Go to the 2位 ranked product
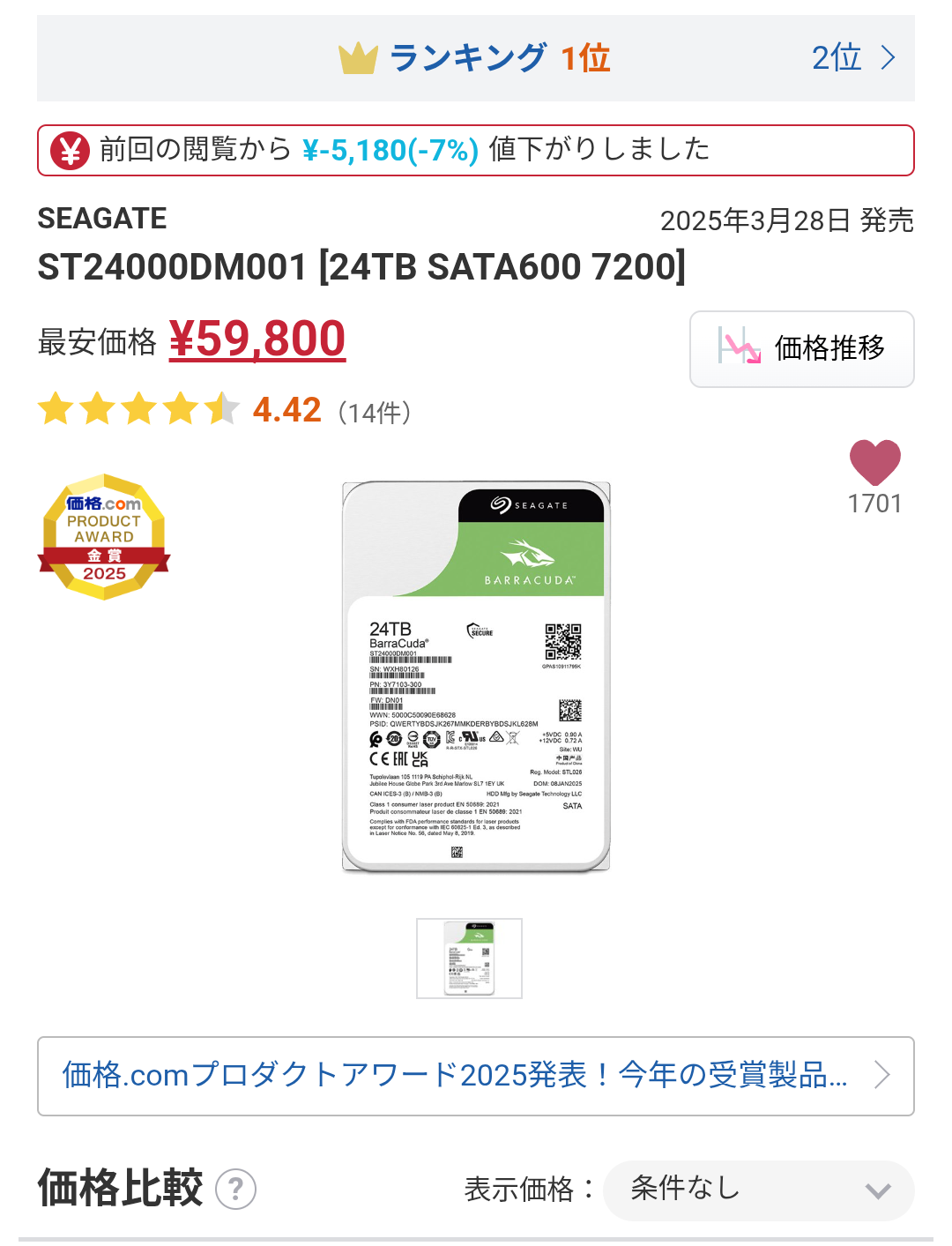Viewport: 952px width, 1246px height. tap(852, 58)
